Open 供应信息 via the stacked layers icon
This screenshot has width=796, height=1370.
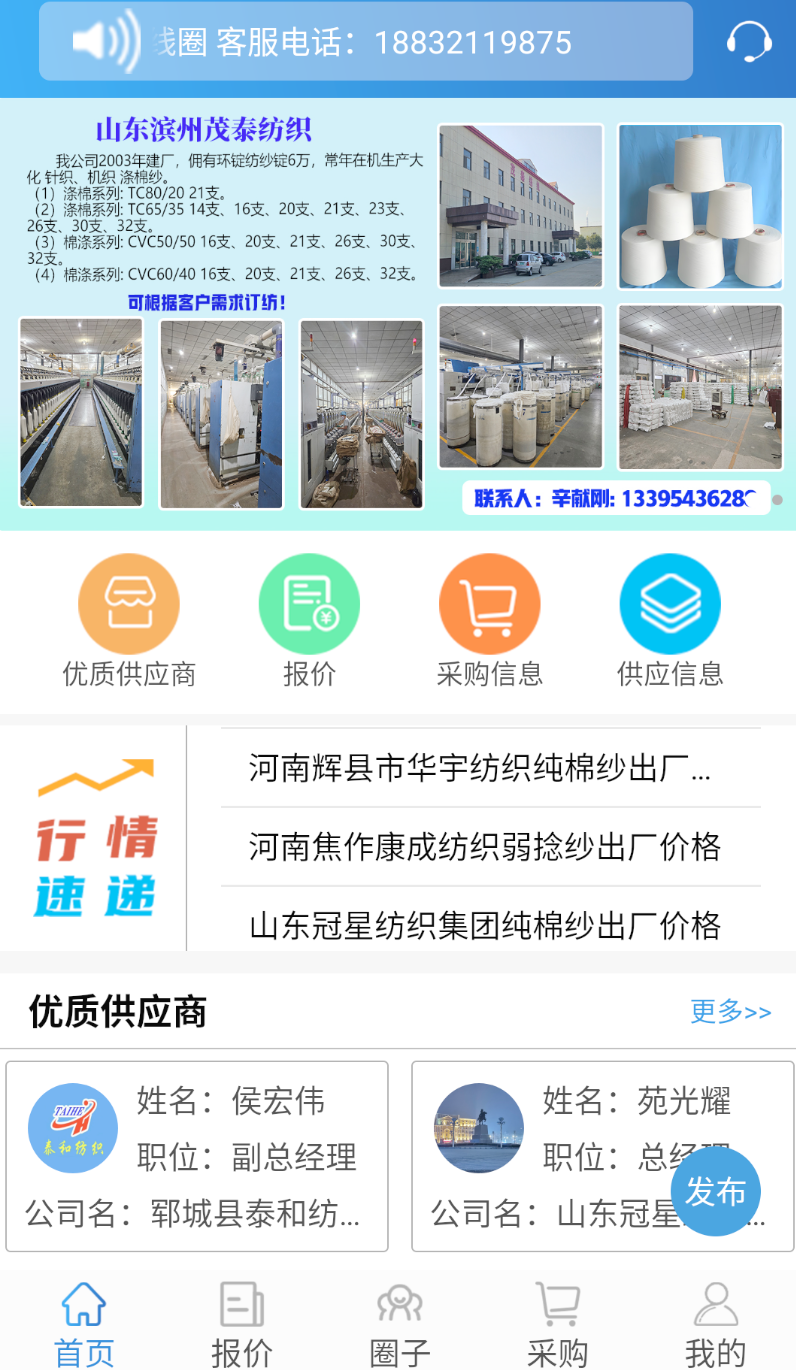click(670, 604)
